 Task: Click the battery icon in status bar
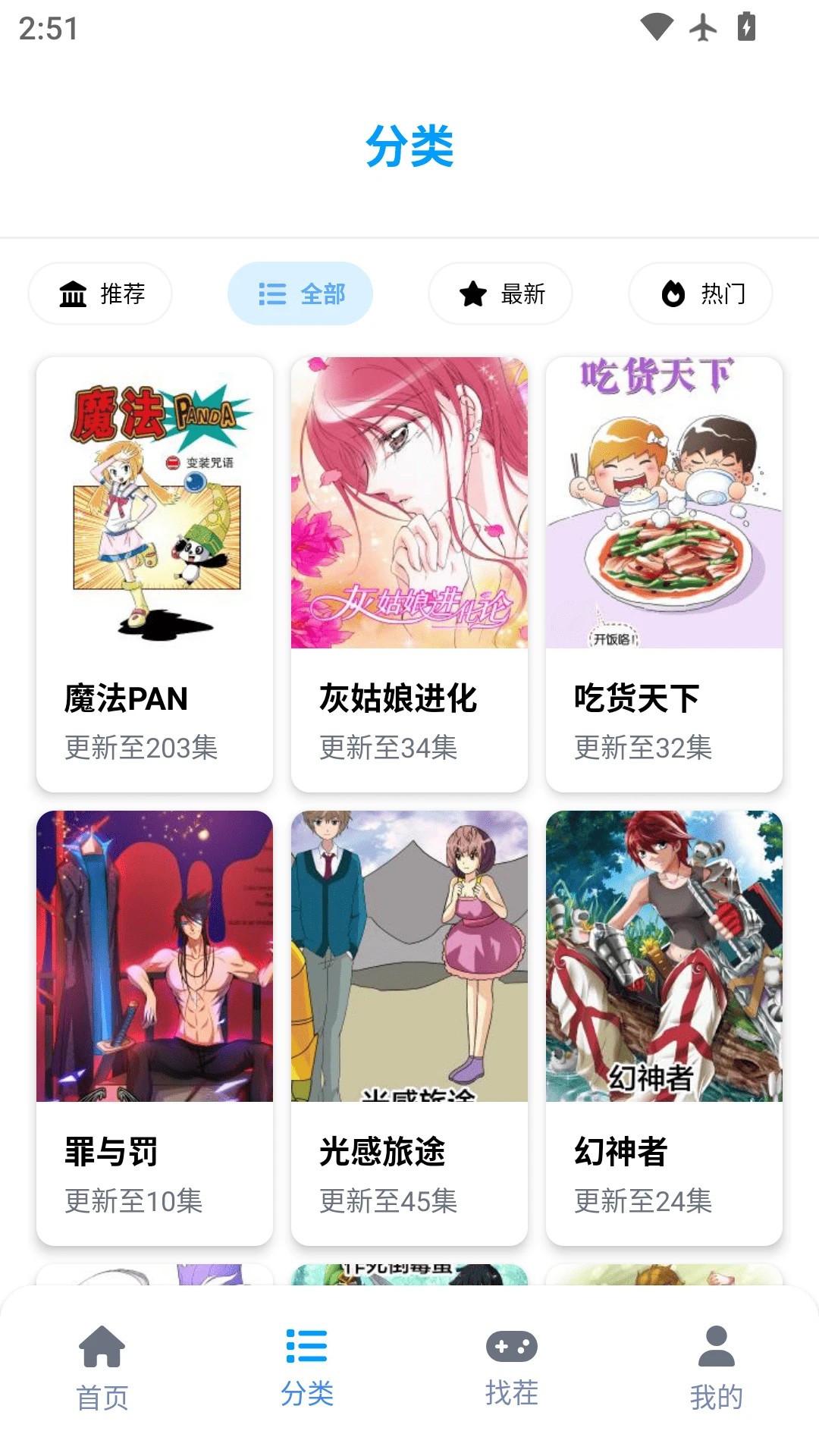[x=747, y=28]
